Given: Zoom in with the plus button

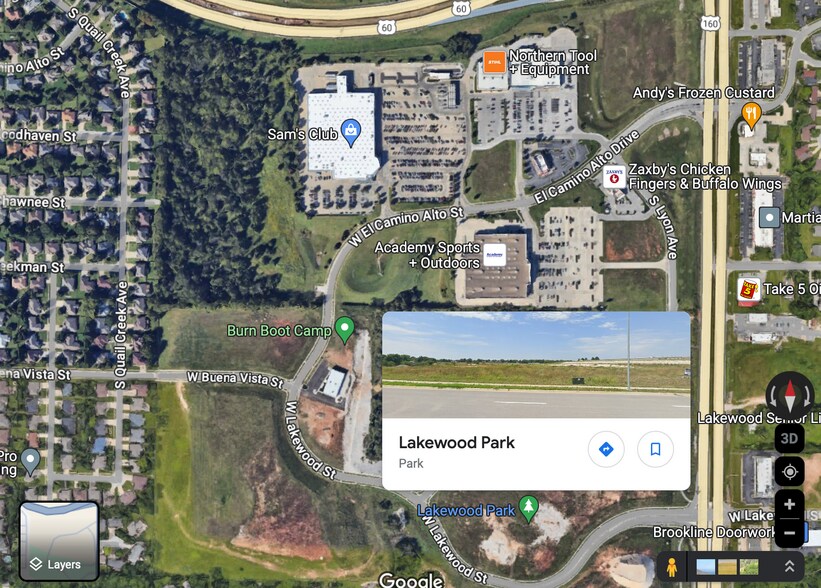Looking at the screenshot, I should pyautogui.click(x=789, y=504).
